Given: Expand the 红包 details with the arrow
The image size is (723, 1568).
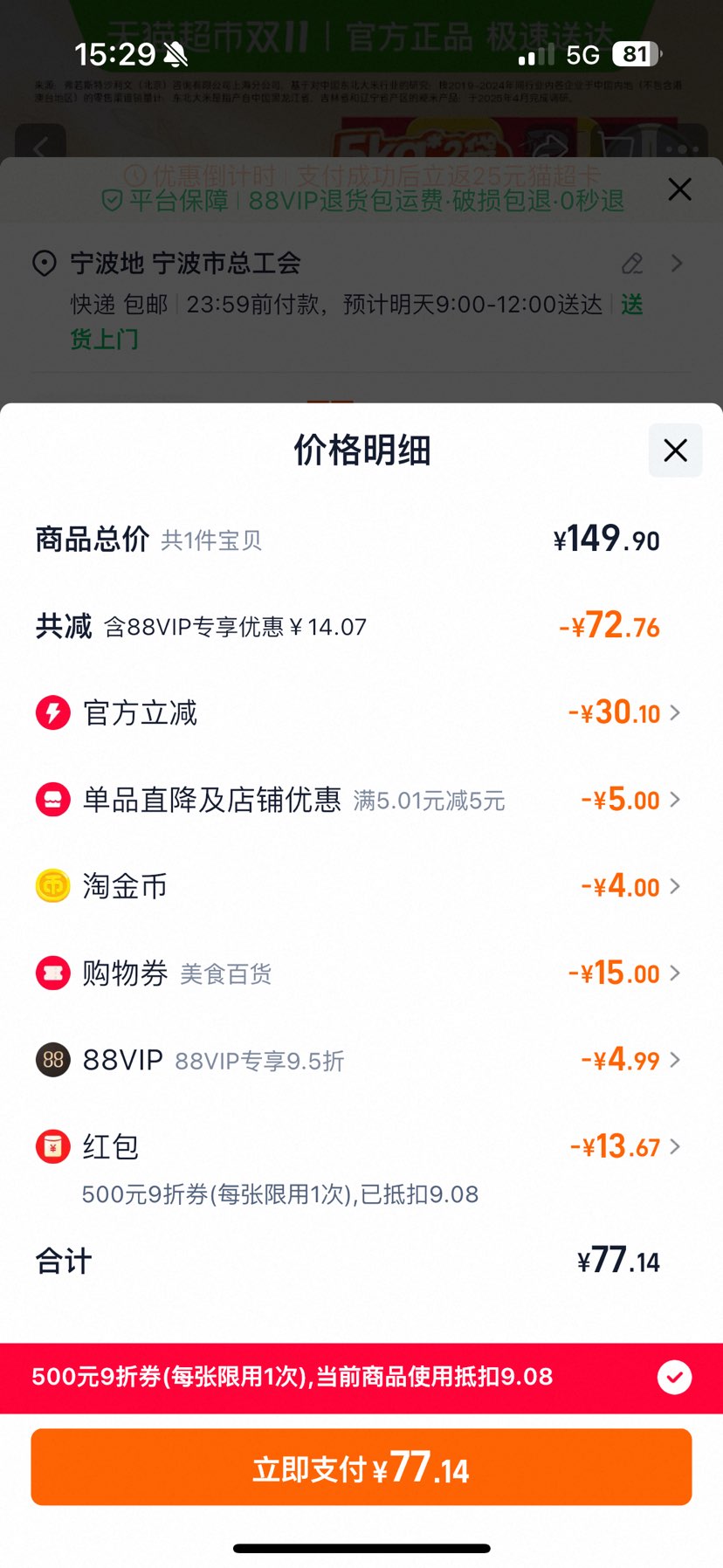Looking at the screenshot, I should (x=674, y=1146).
